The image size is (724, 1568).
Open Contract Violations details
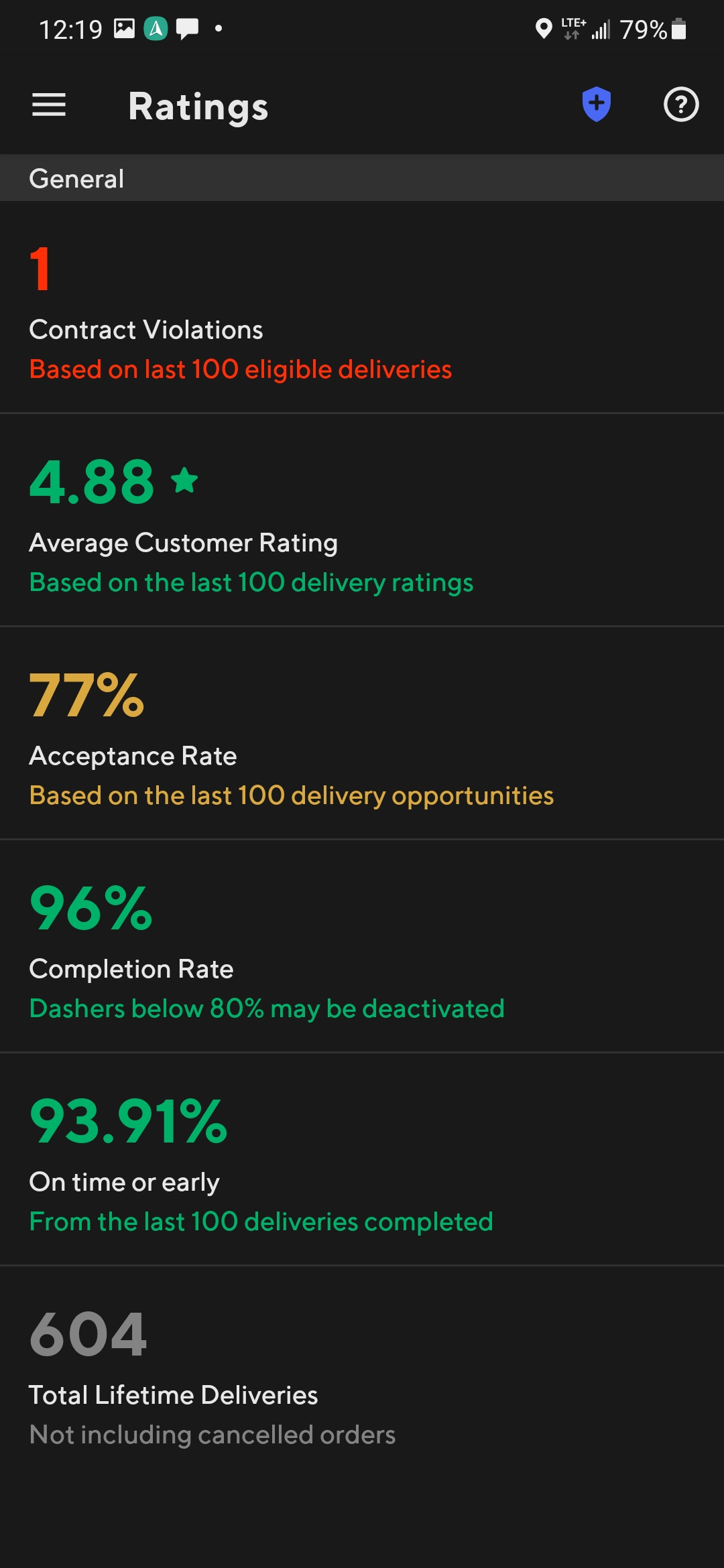(362, 307)
